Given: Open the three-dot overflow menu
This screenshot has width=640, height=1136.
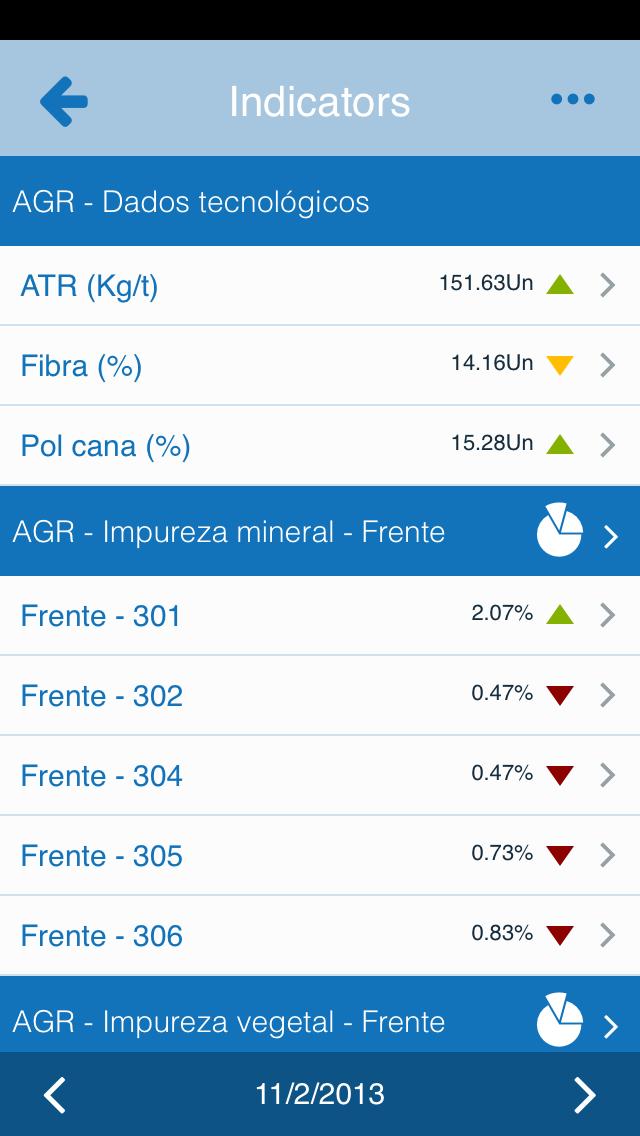Looking at the screenshot, I should pos(573,99).
